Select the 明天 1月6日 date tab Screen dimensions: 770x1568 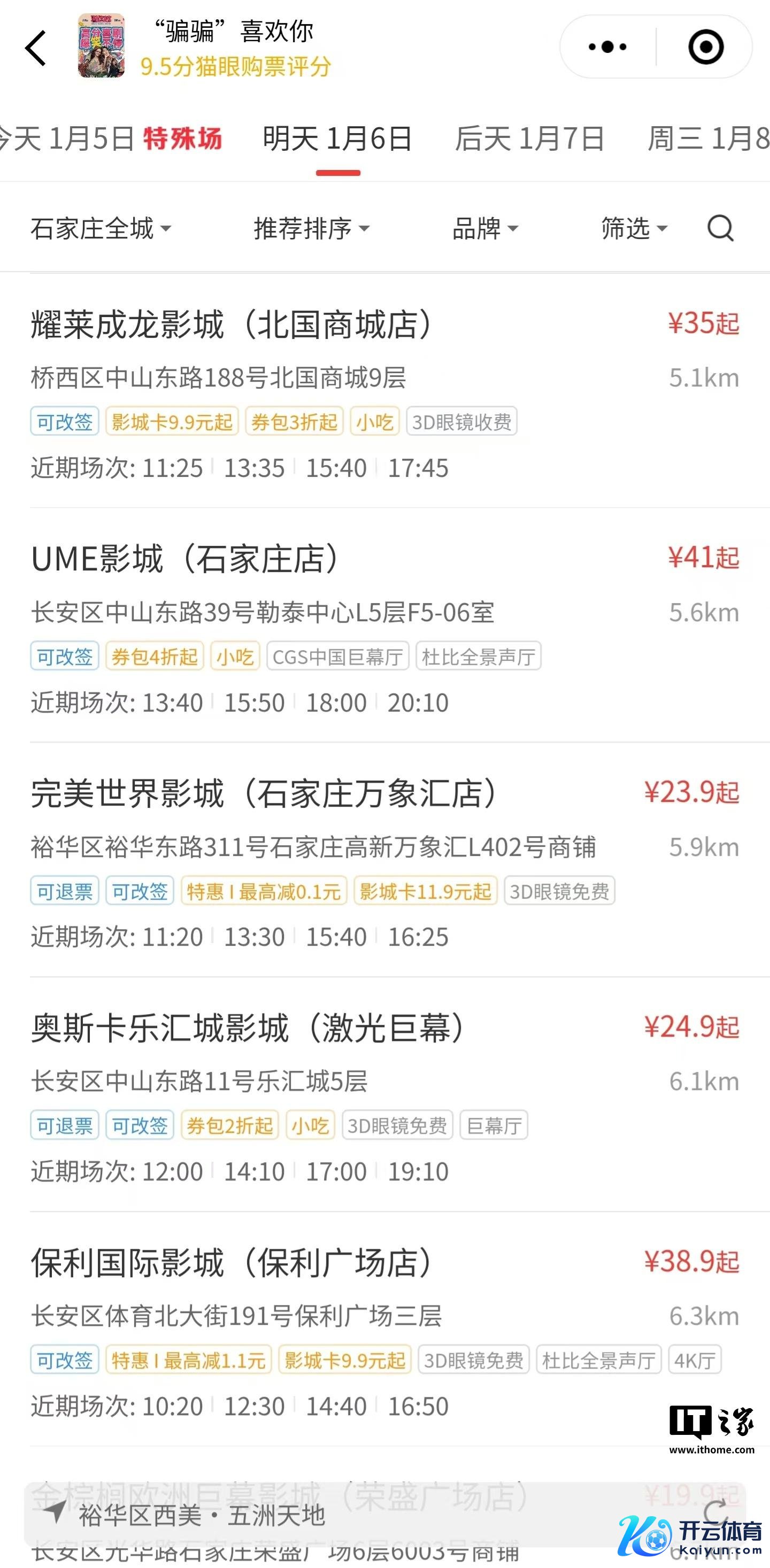[x=337, y=139]
